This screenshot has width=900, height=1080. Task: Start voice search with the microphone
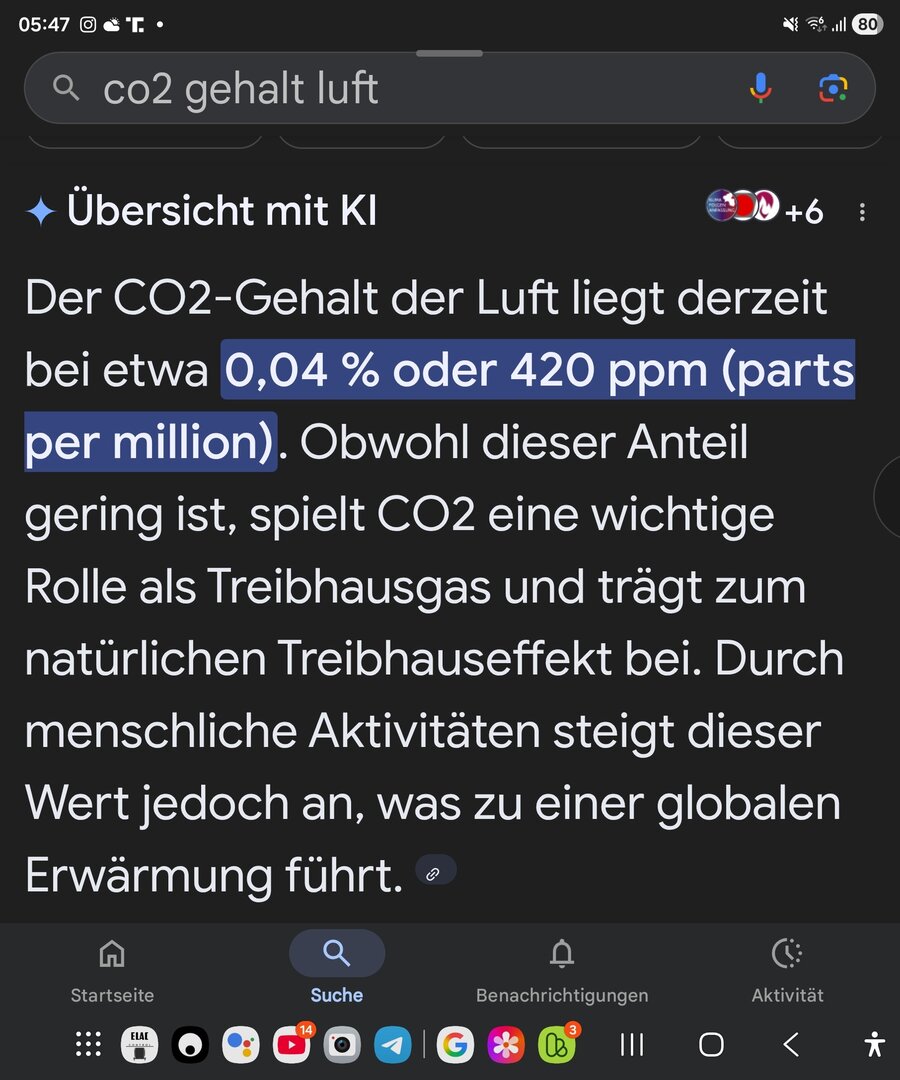[761, 89]
